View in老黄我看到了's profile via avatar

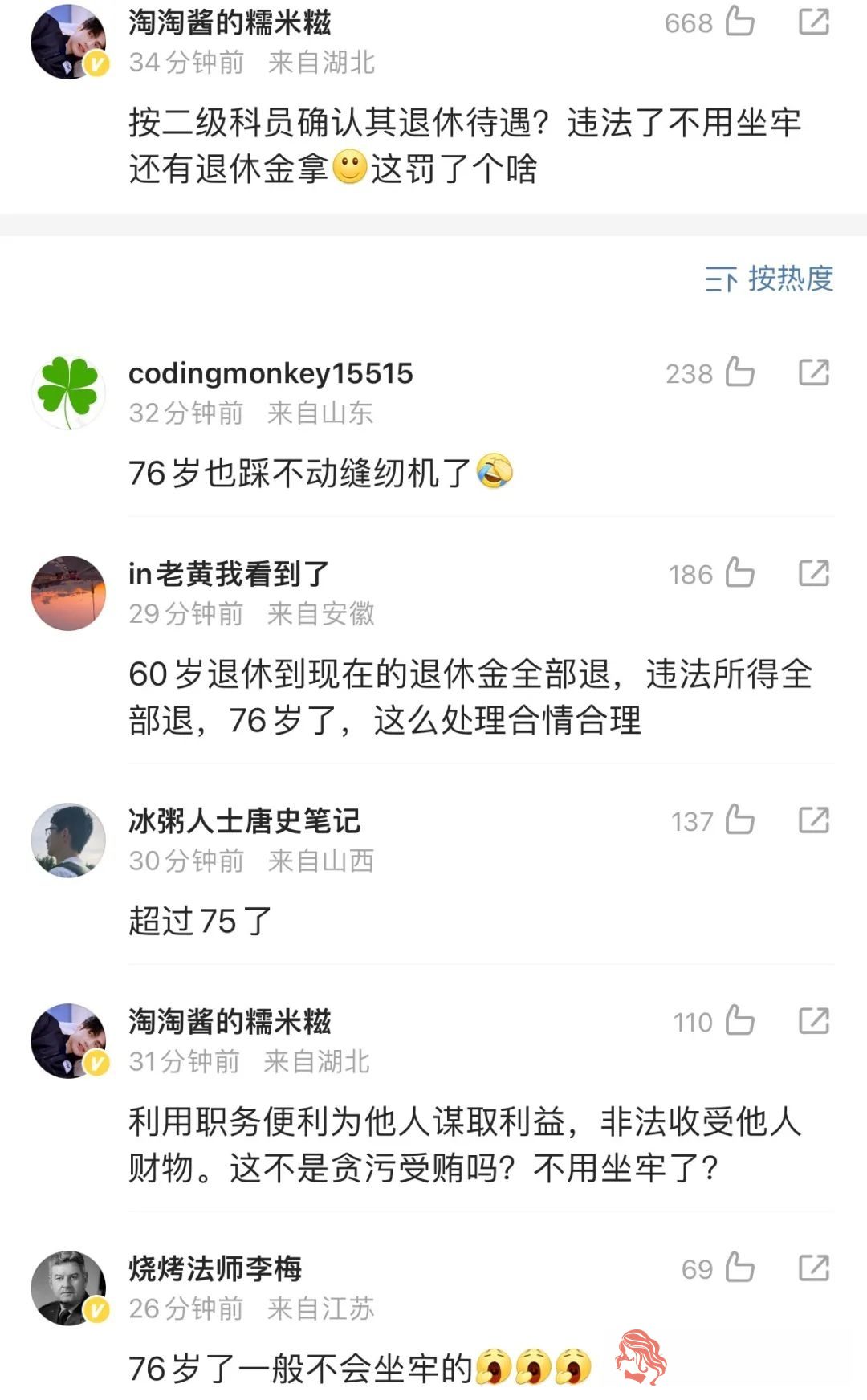coord(68,593)
